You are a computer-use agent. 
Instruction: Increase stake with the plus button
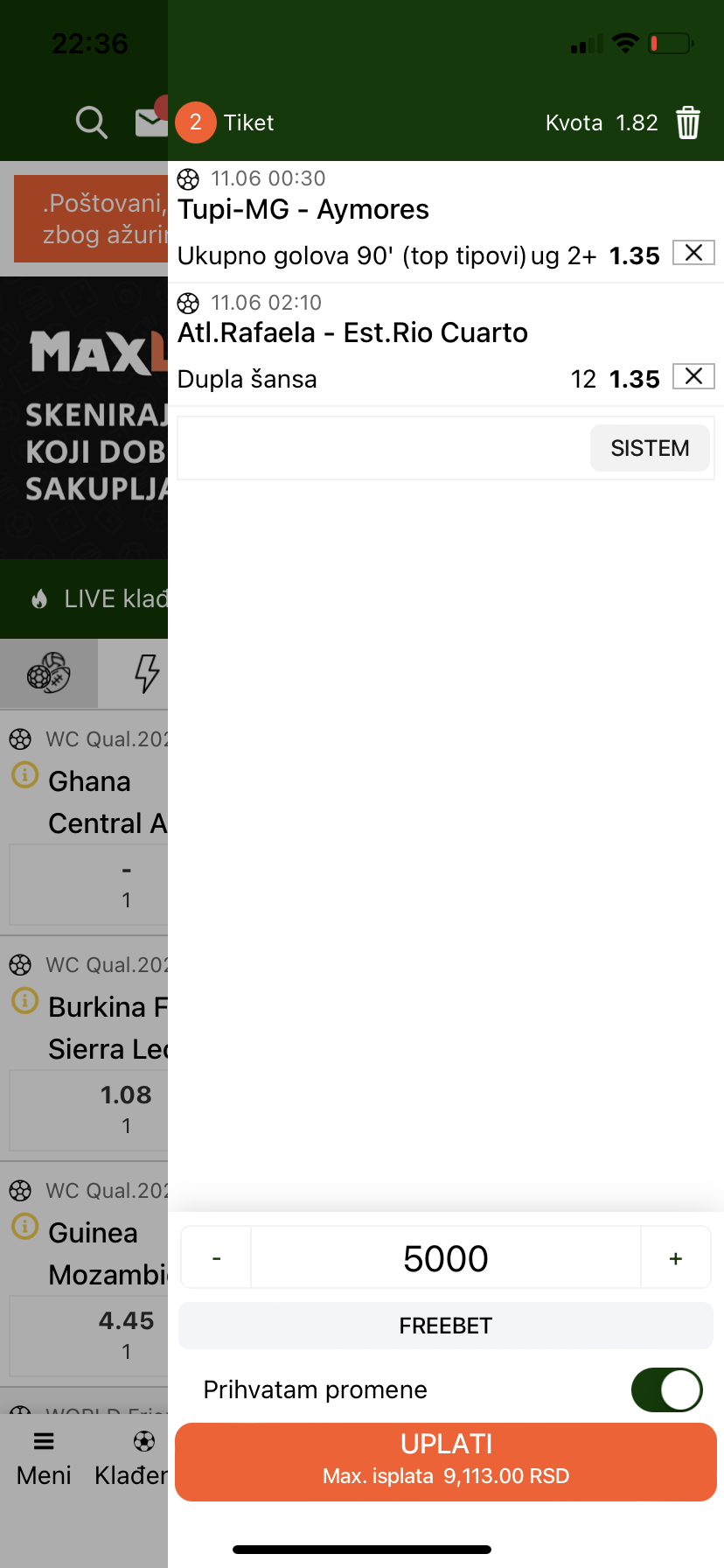pyautogui.click(x=675, y=1258)
